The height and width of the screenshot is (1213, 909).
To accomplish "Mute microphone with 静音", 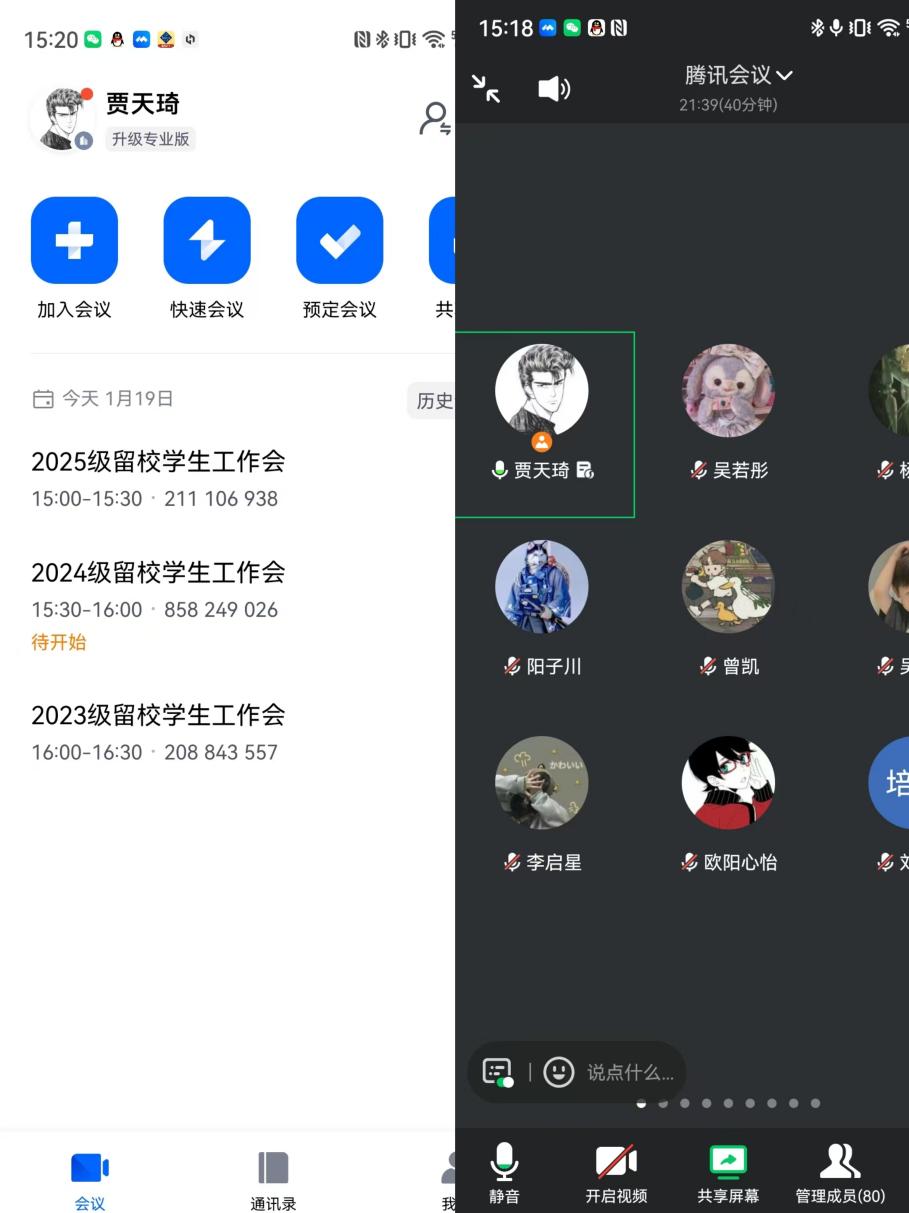I will tap(504, 1174).
